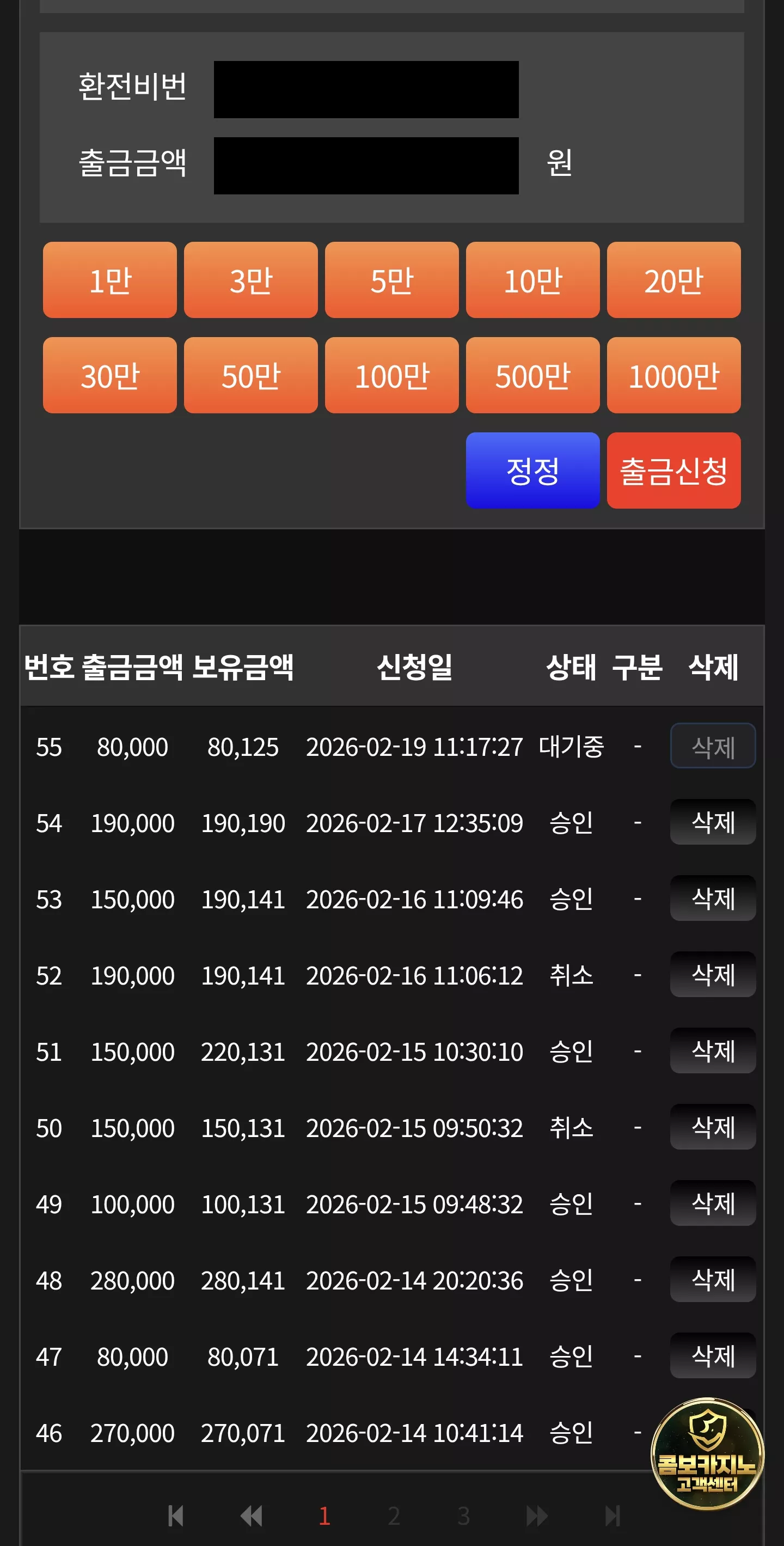Tap the 20만 amount button
This screenshot has height=1546, width=784.
[673, 280]
